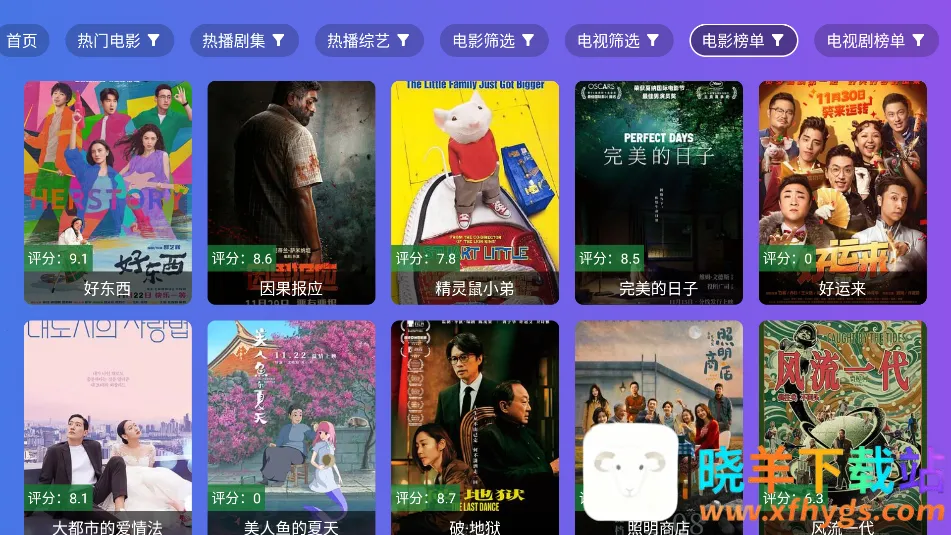951x535 pixels.
Task: Go to the 首页 tab
Action: pos(22,41)
